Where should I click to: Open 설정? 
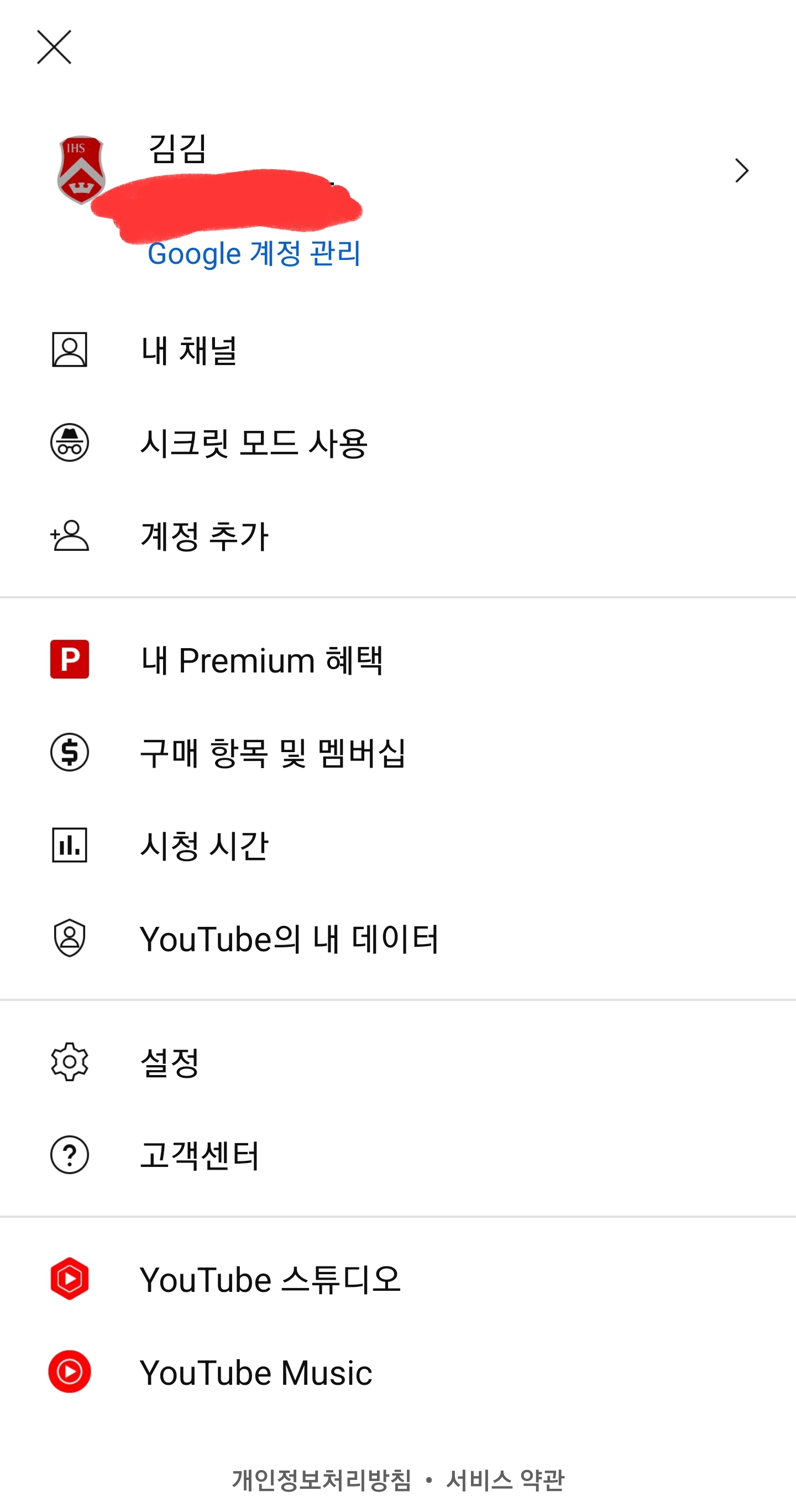[x=170, y=1062]
